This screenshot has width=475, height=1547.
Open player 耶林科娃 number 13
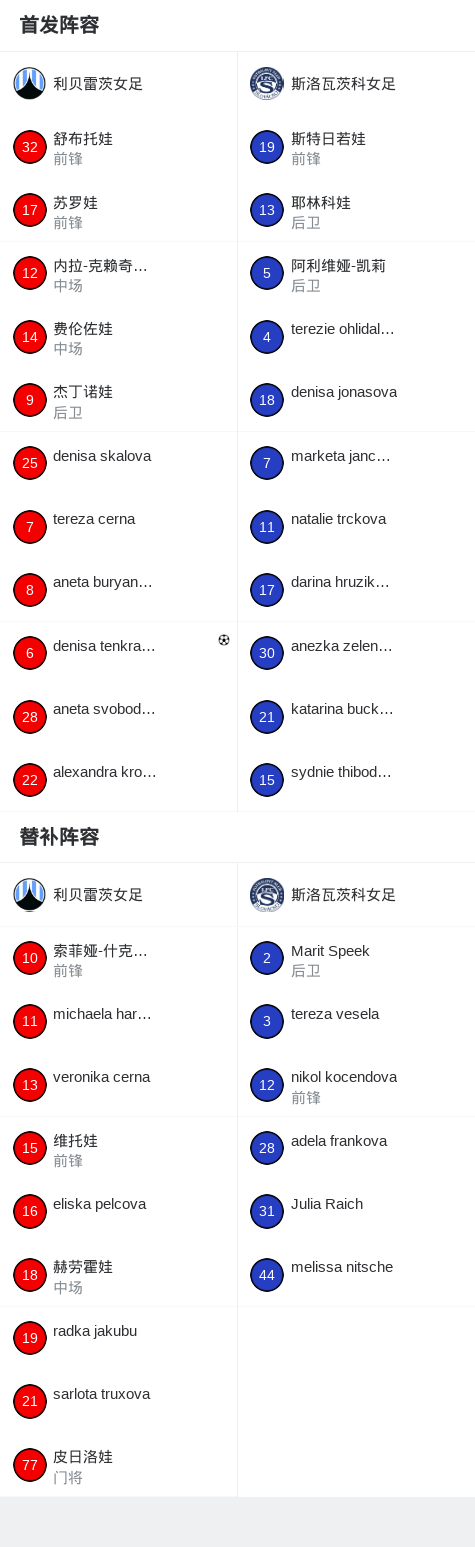click(x=356, y=210)
